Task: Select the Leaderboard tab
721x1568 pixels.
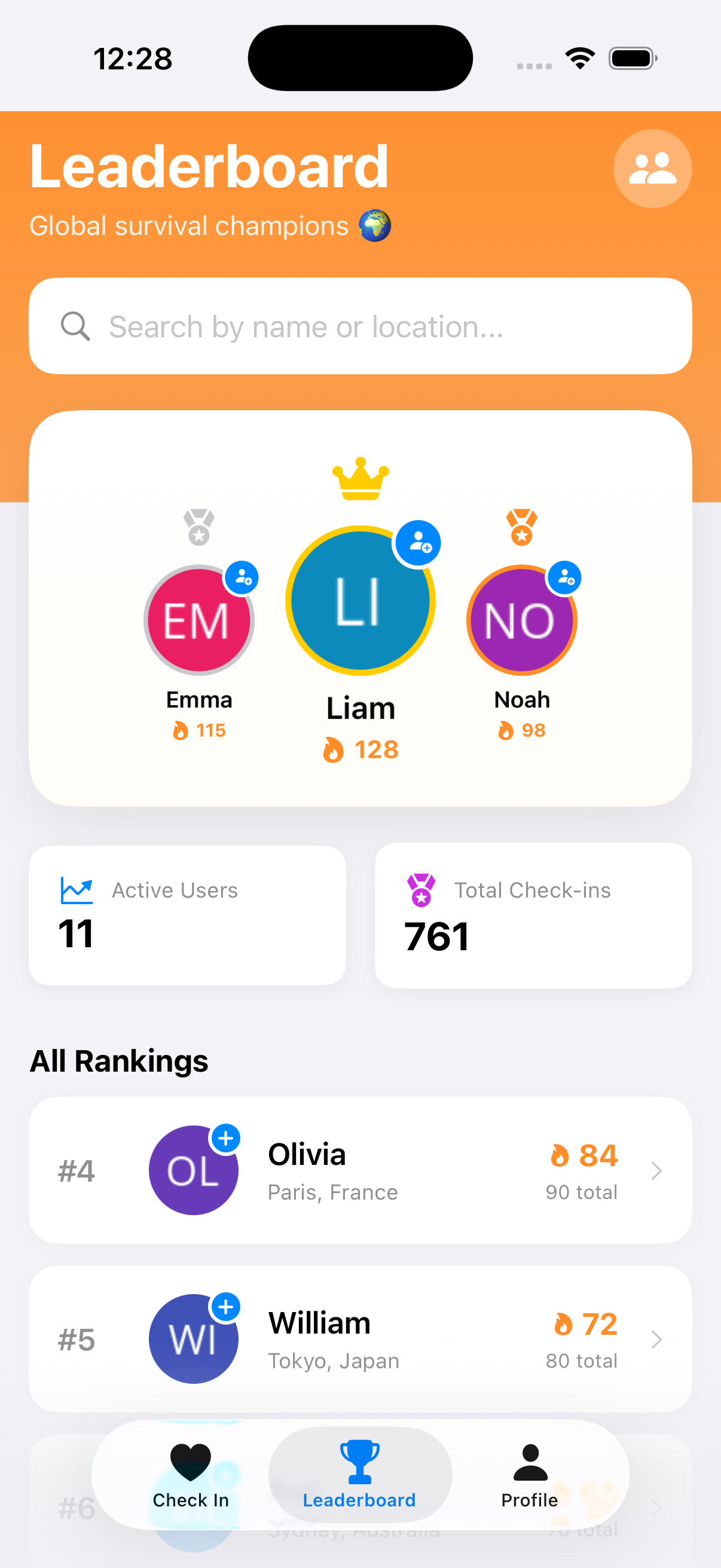Action: [x=359, y=1475]
